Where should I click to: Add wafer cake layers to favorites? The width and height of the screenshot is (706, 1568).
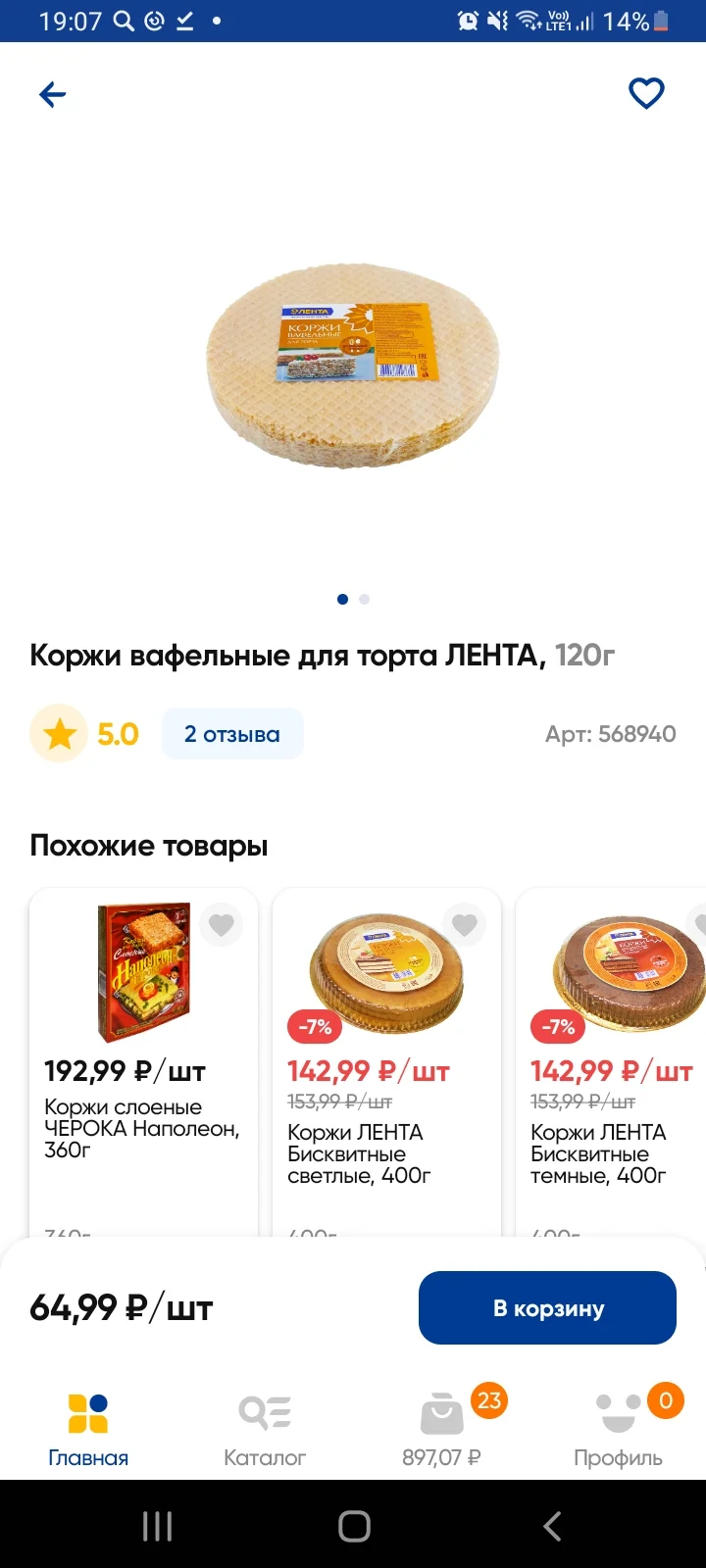[645, 93]
